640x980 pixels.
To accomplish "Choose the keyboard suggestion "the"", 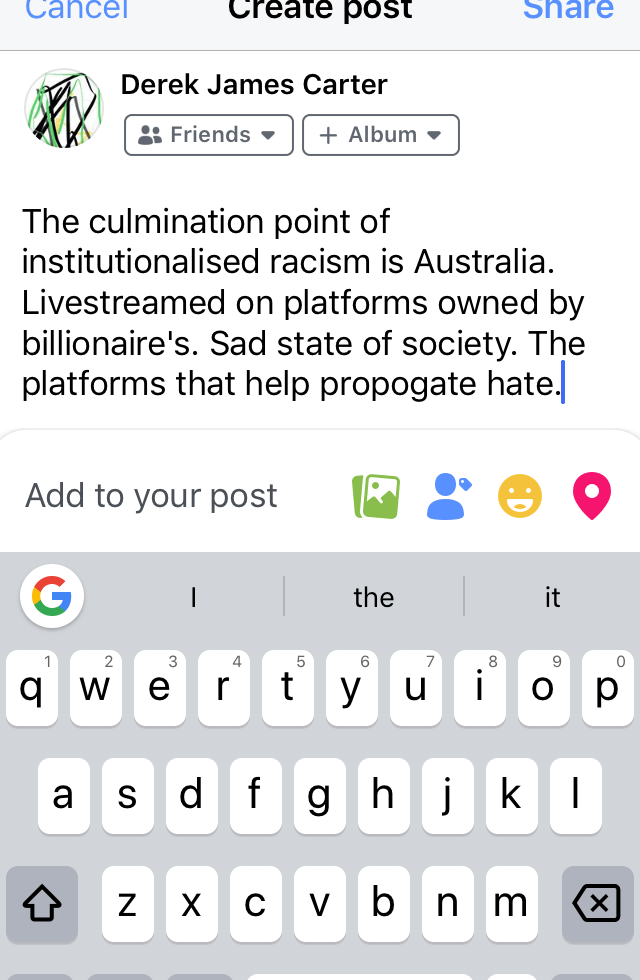I will (373, 597).
